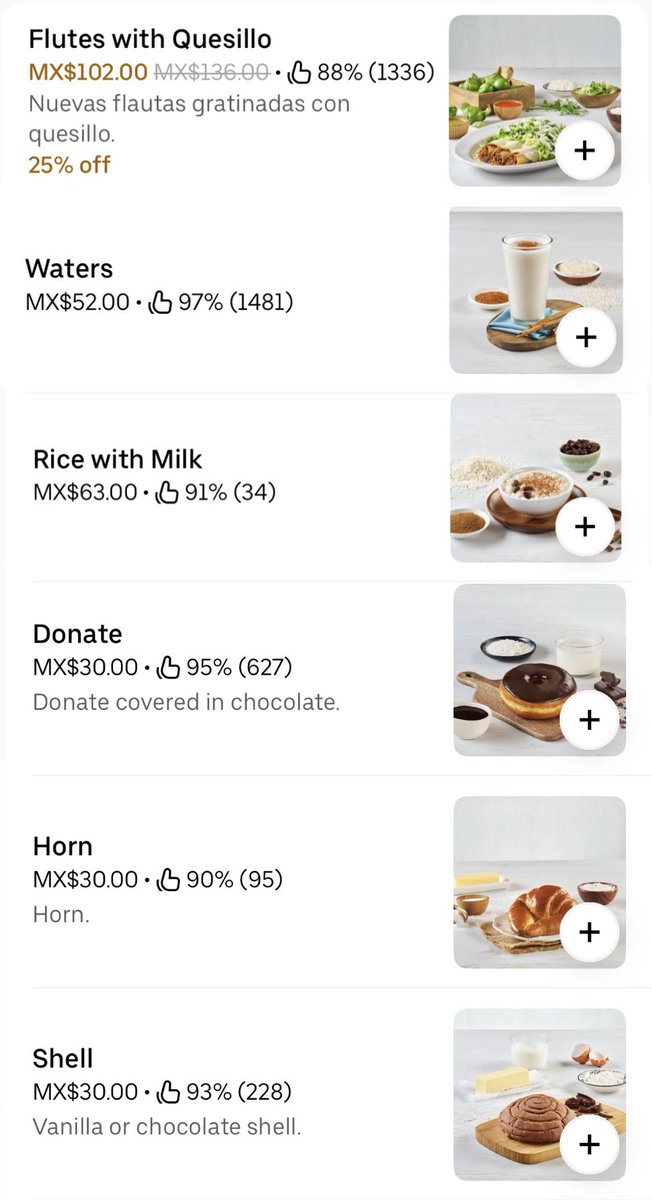Open the Flutes with Quesillo item details
The image size is (652, 1200).
point(150,41)
